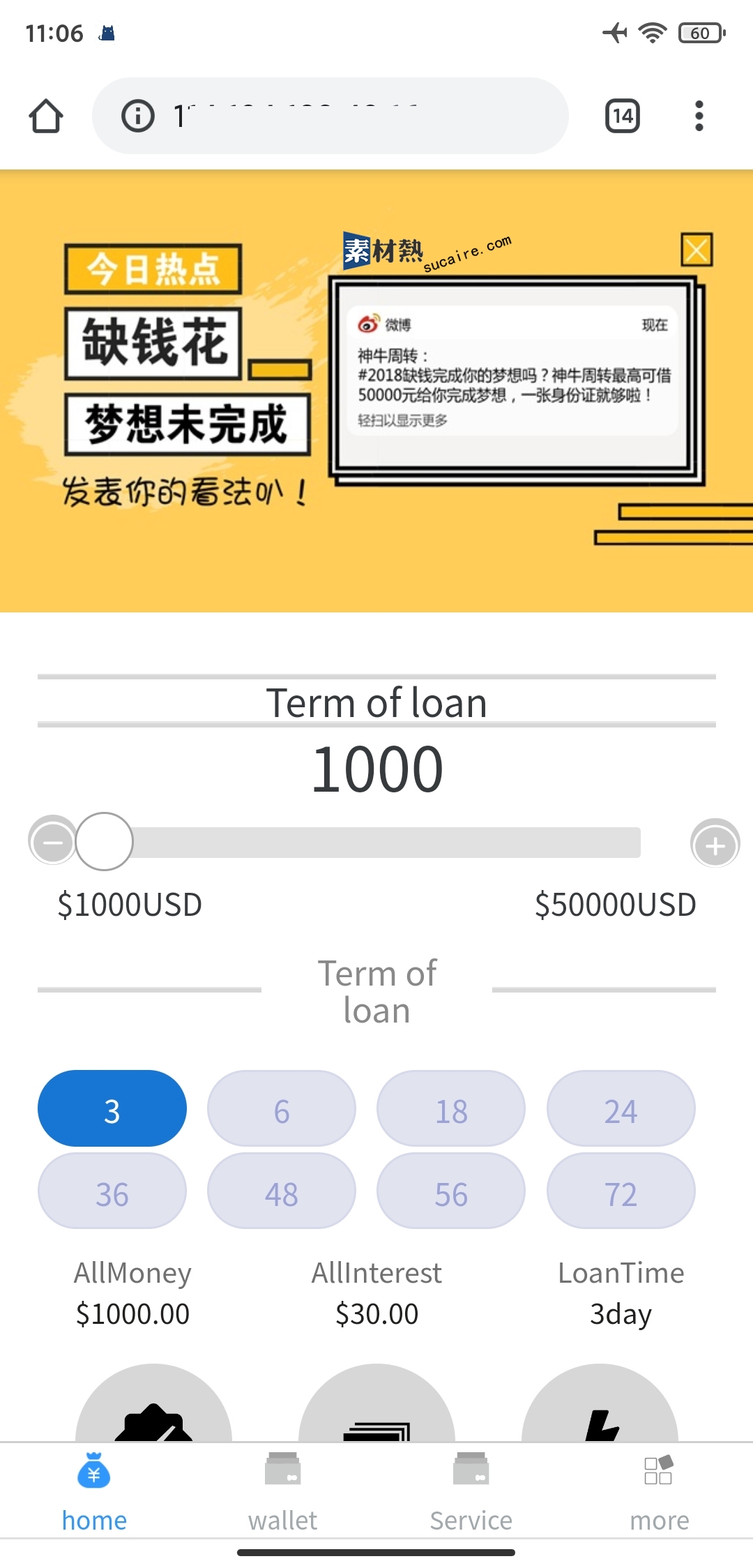
Task: Open the browser overflow menu
Action: click(x=699, y=116)
